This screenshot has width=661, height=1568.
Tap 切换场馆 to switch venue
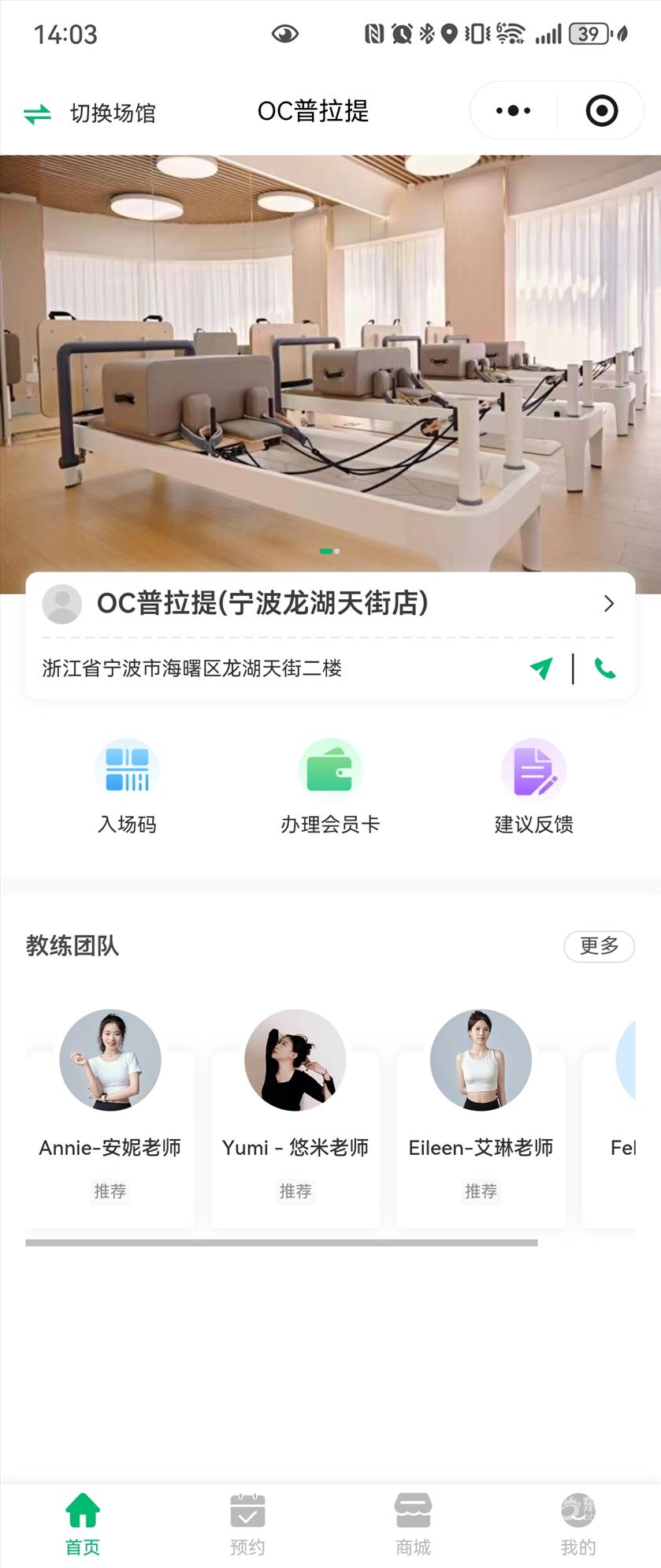[x=90, y=114]
